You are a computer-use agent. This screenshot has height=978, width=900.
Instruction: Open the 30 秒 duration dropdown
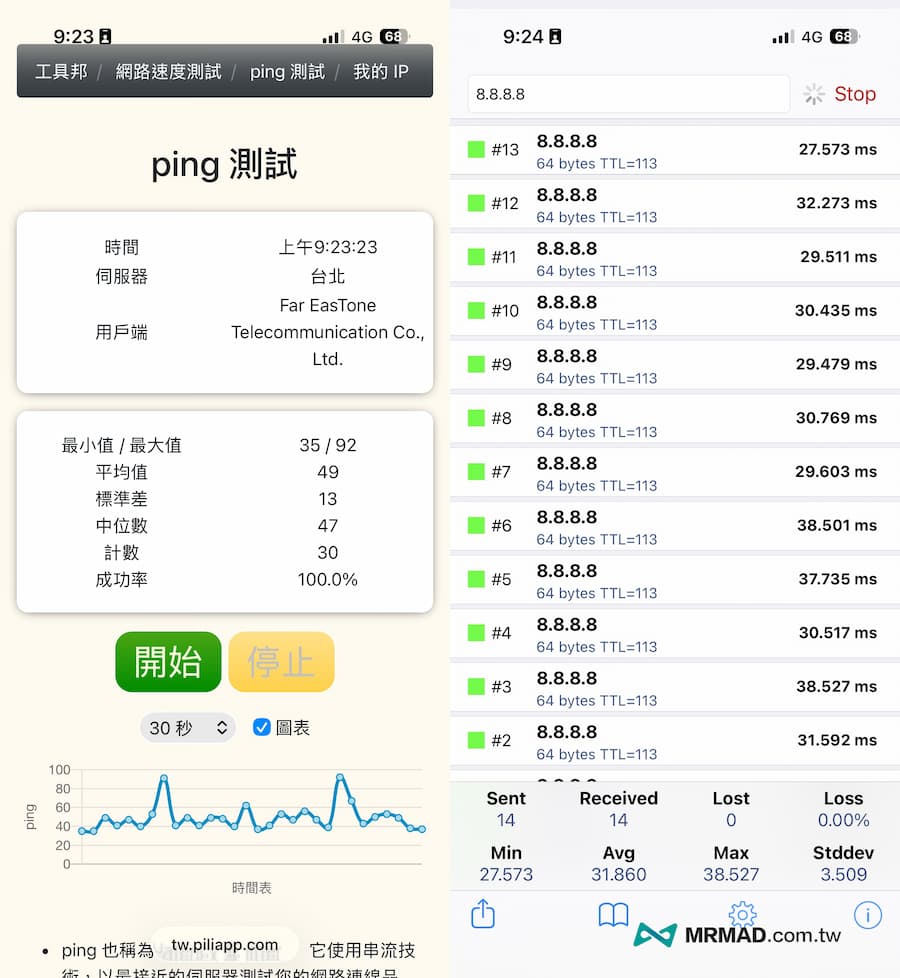point(187,729)
